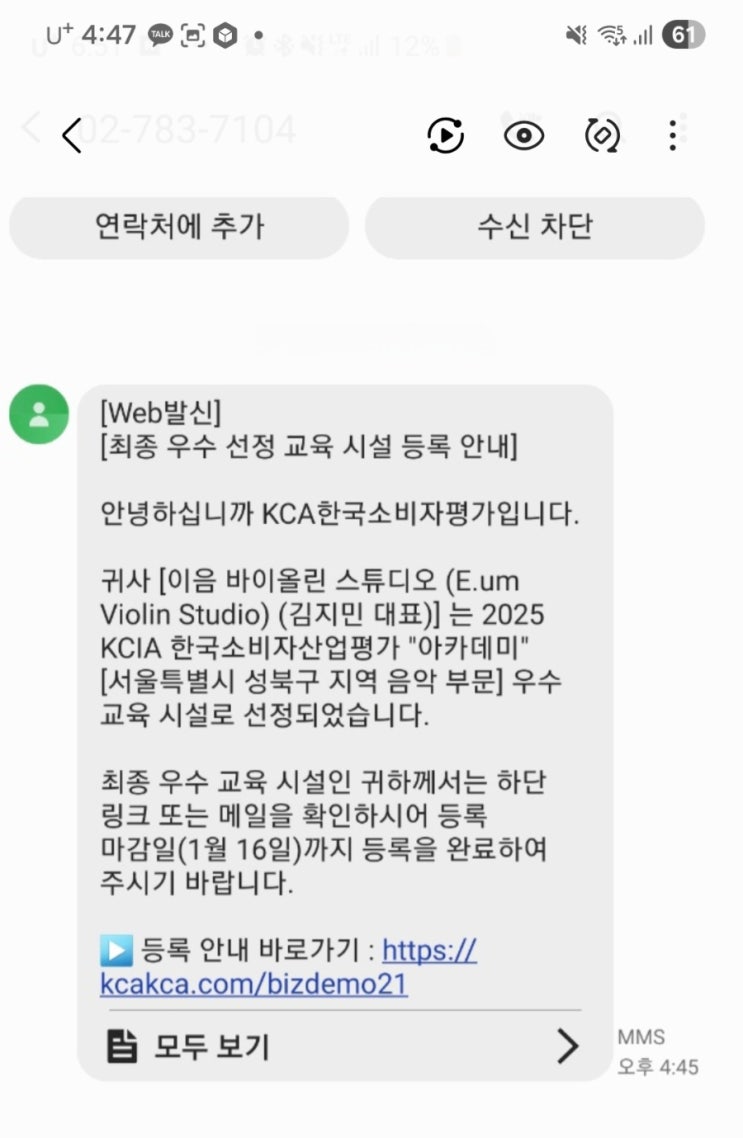Add sender via 연락처에 추가 button

pyautogui.click(x=180, y=227)
